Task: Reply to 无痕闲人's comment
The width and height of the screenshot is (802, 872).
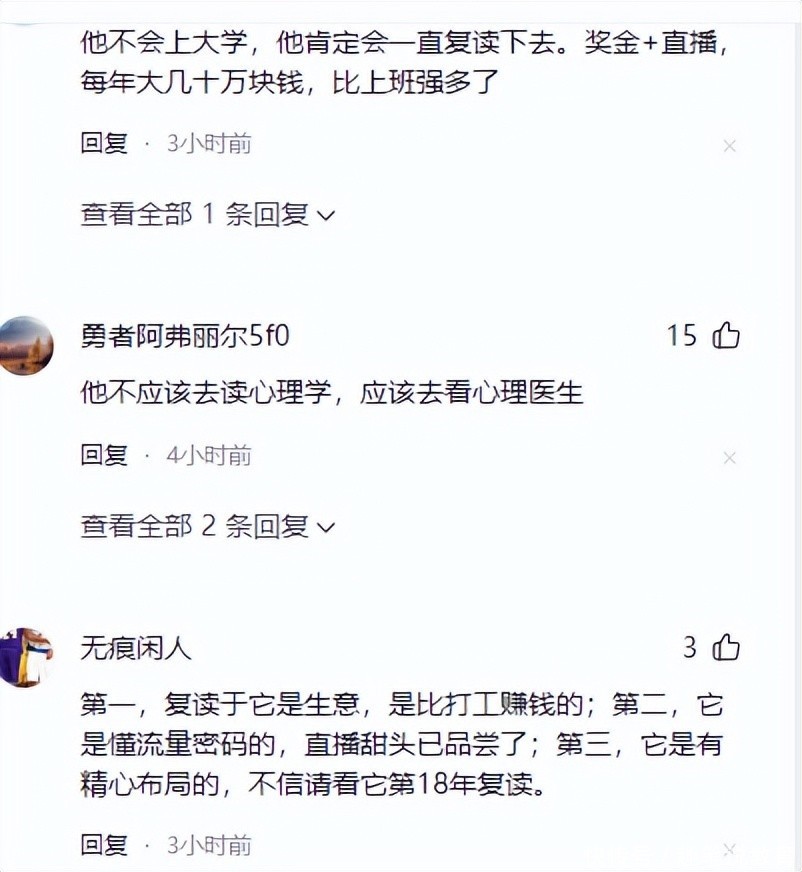Action: click(x=104, y=846)
